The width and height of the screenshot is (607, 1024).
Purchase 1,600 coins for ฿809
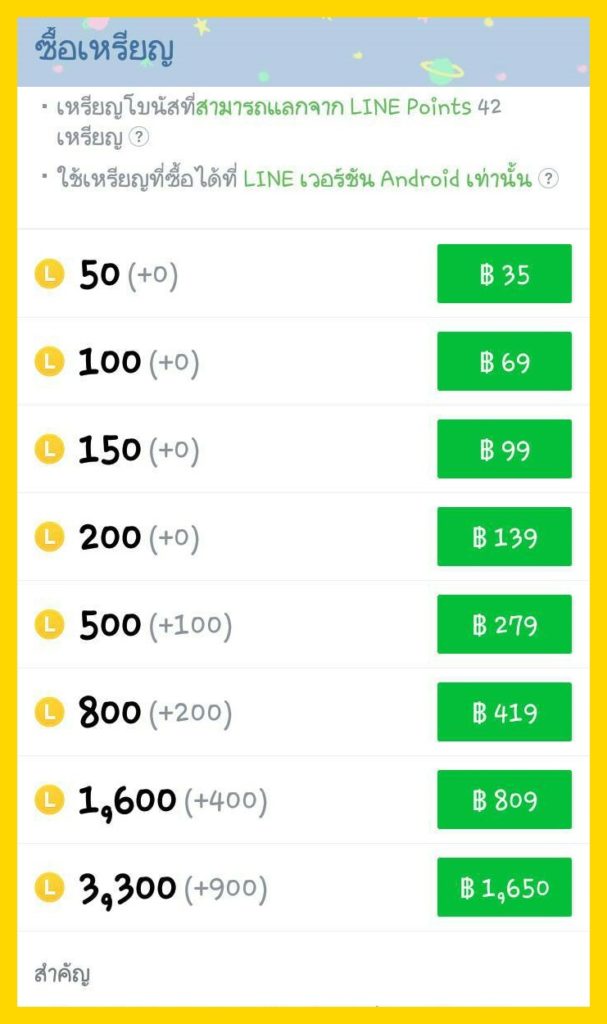(504, 799)
